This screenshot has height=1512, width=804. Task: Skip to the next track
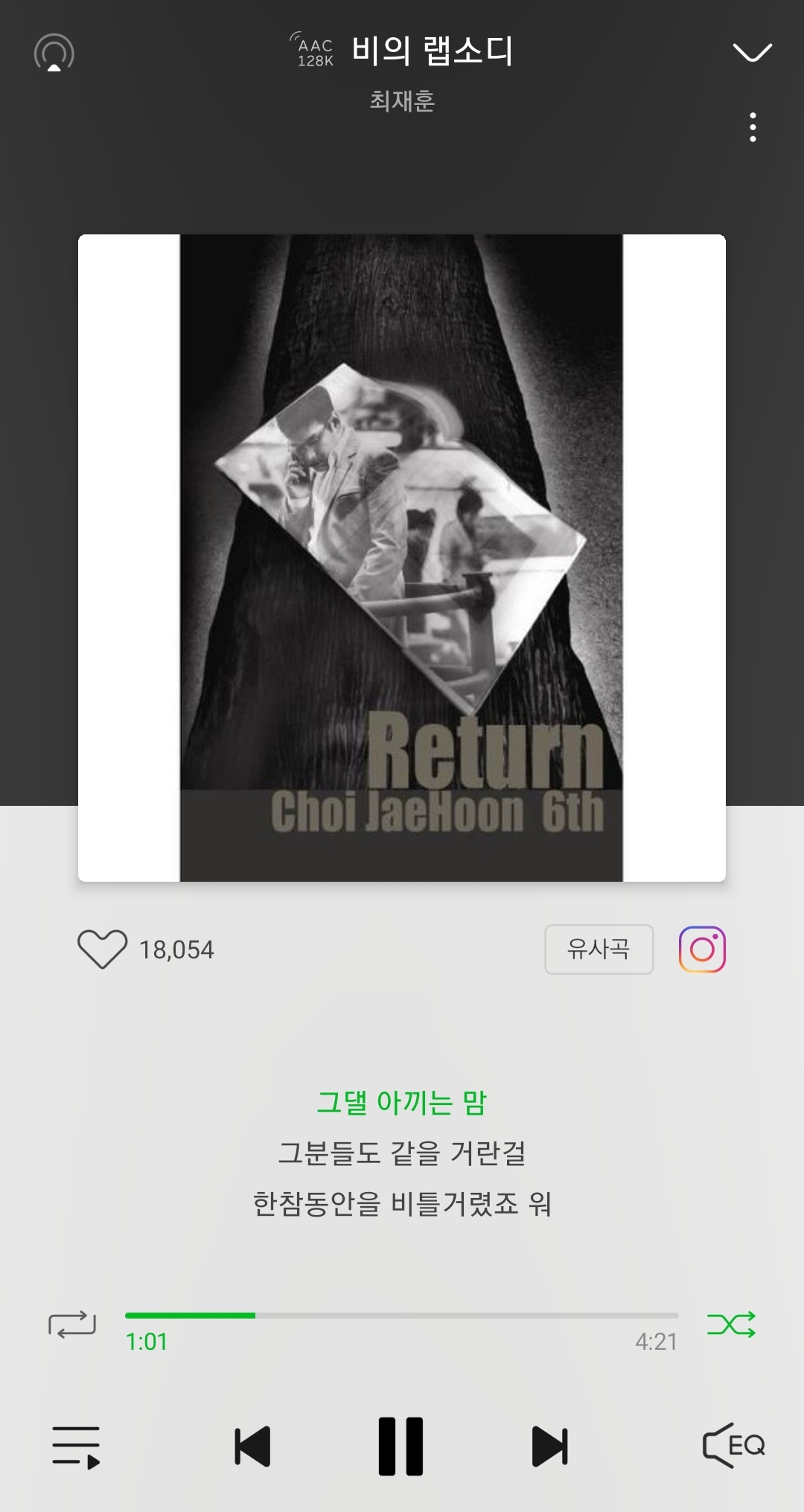click(x=550, y=1447)
